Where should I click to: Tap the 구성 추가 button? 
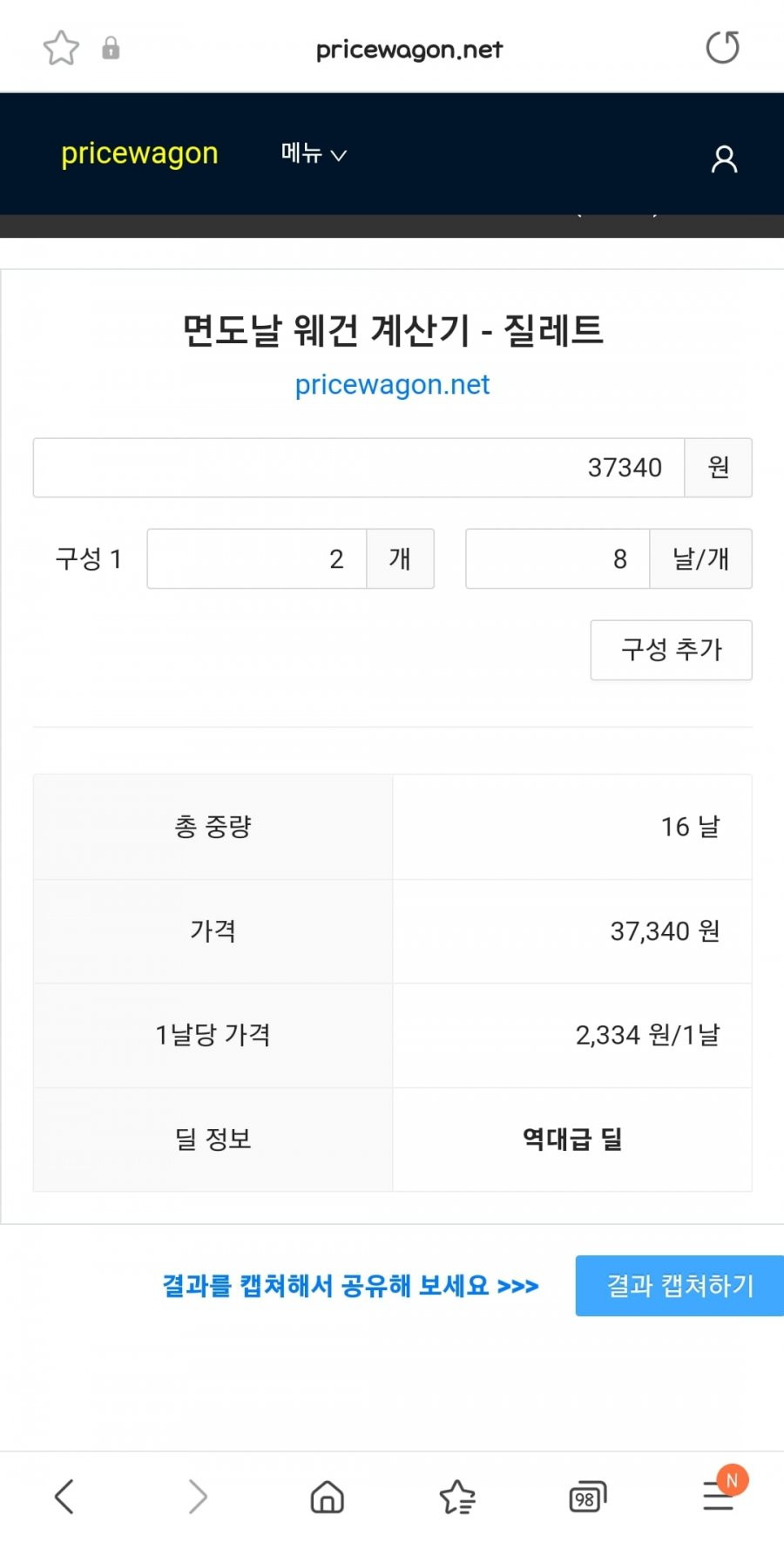pos(671,650)
